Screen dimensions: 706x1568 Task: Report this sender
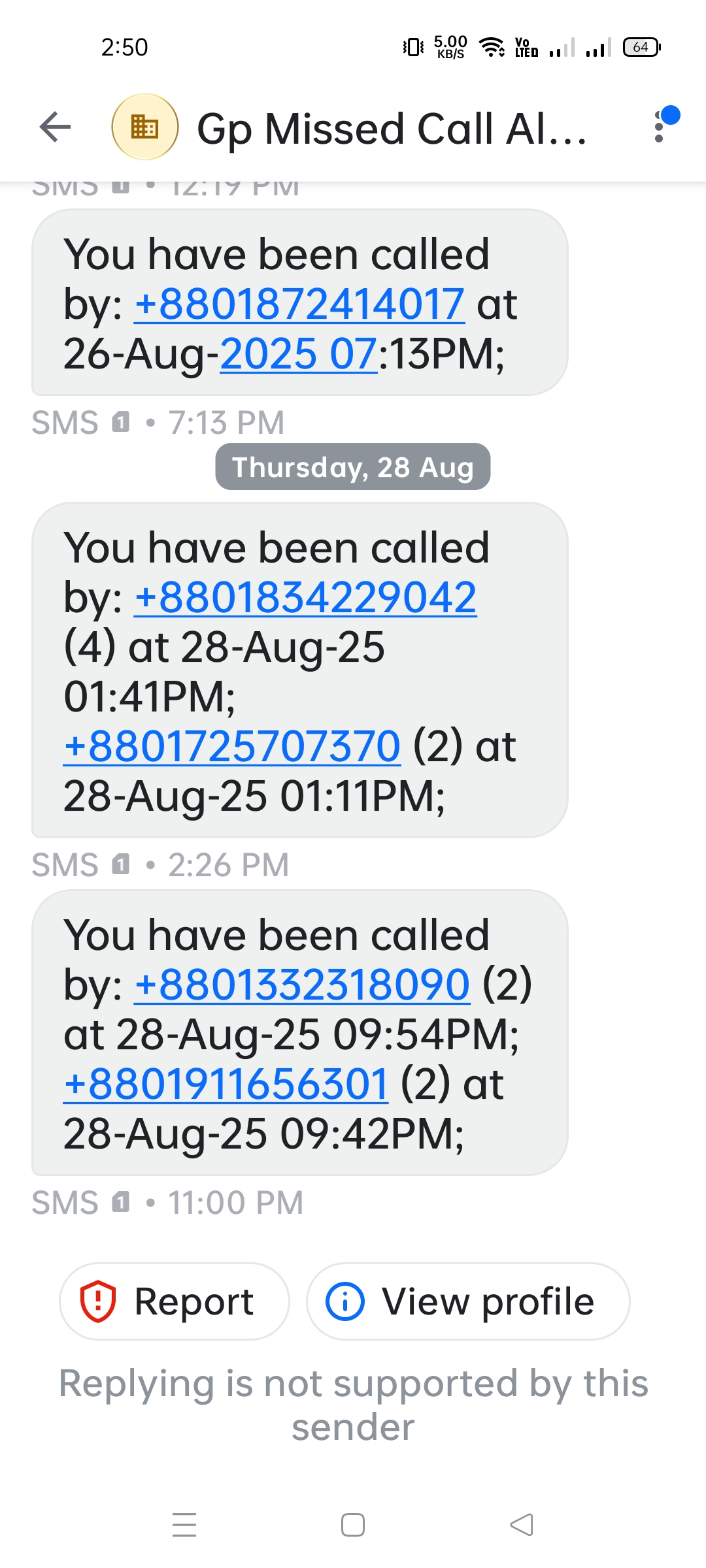tap(174, 1301)
